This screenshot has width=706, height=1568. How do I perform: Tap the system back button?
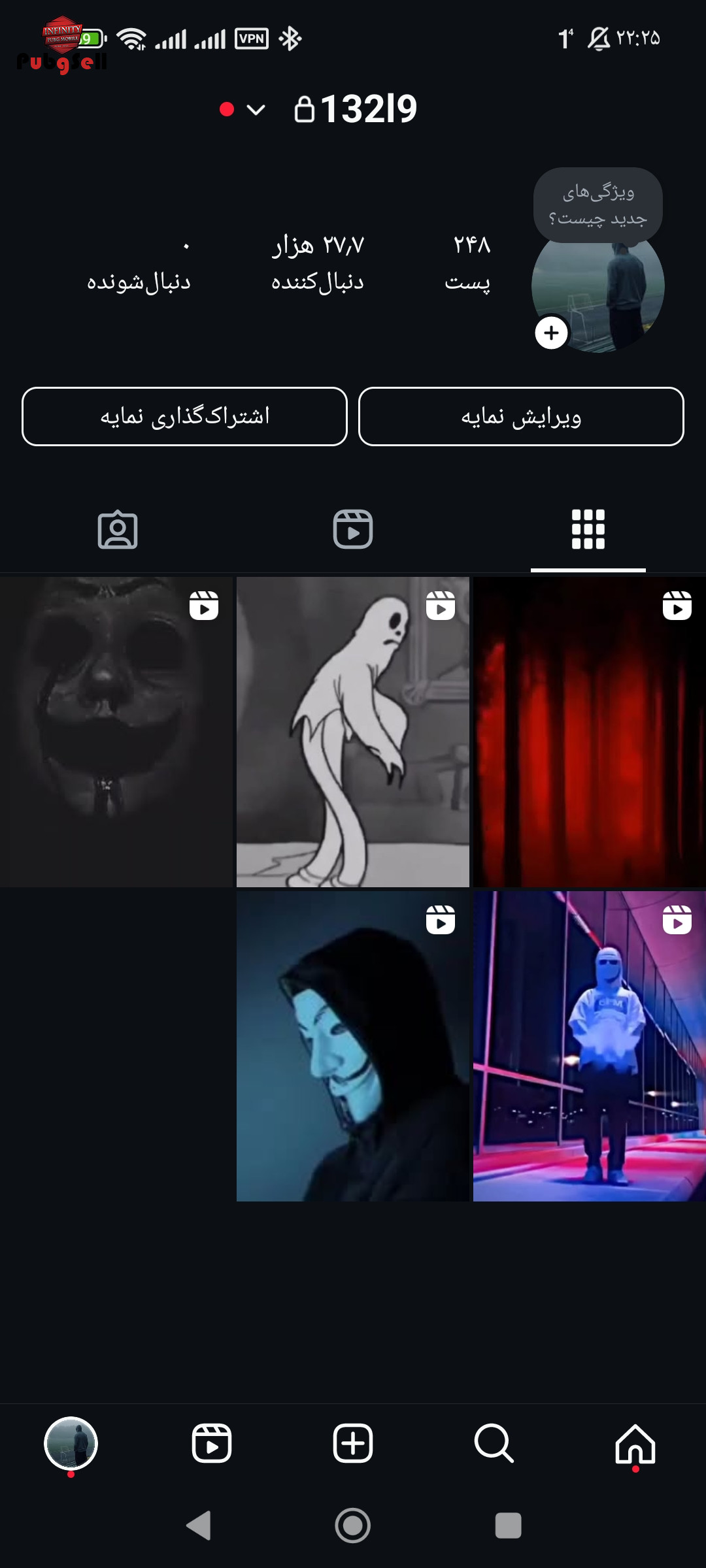point(199,1526)
